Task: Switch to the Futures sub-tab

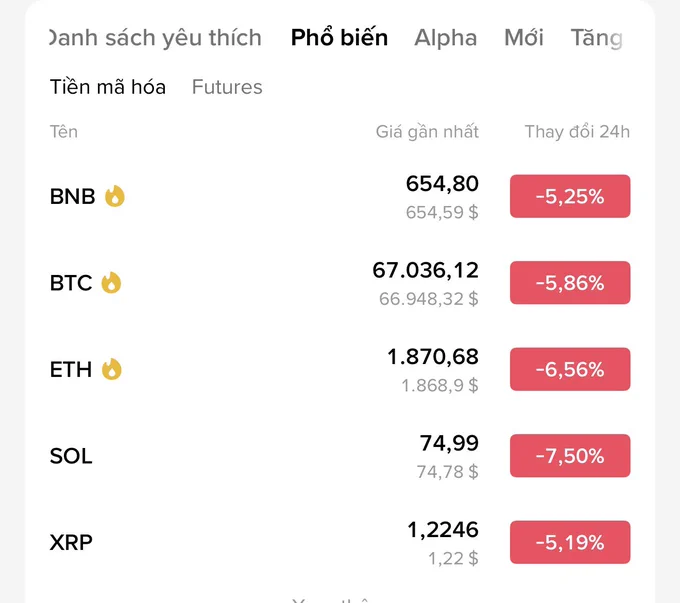Action: [227, 87]
